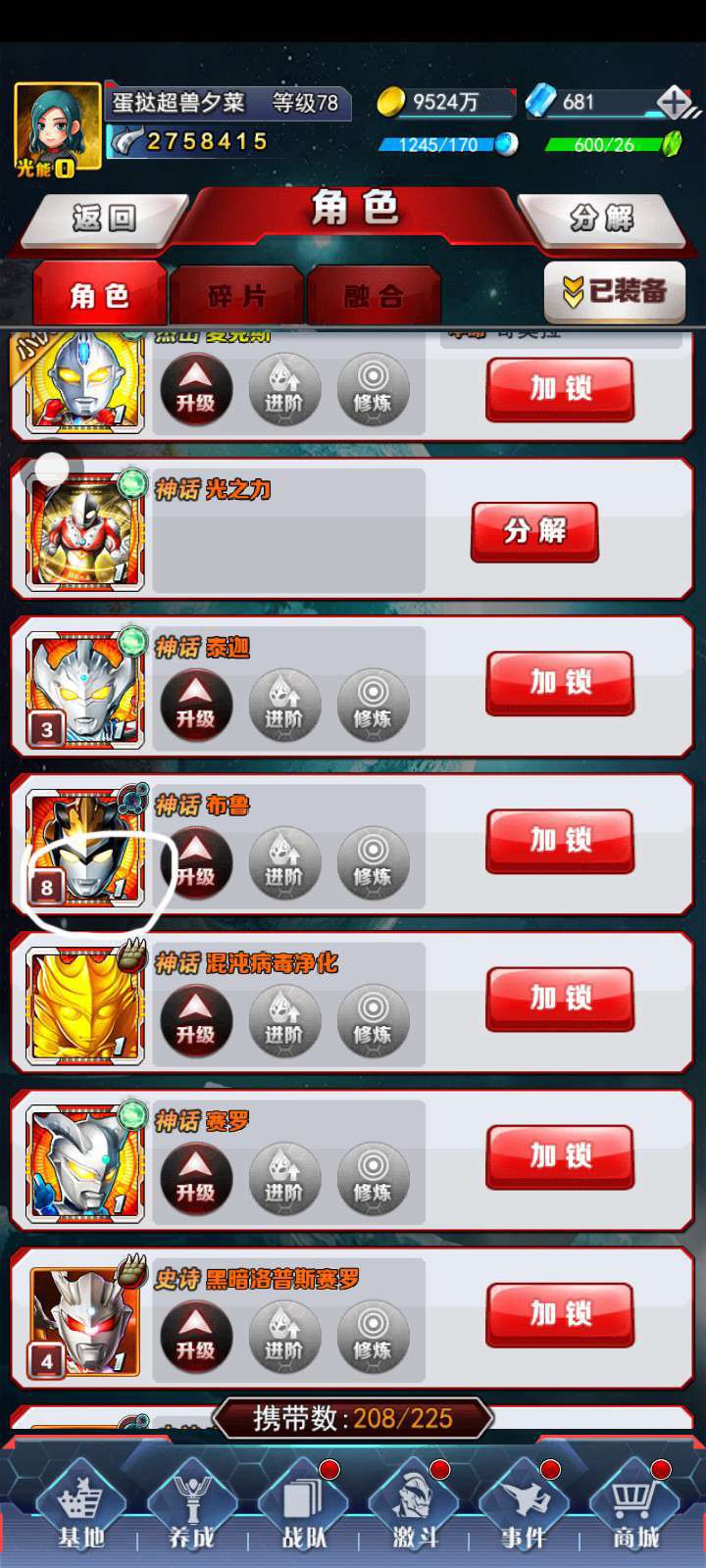The width and height of the screenshot is (706, 1568).
Task: Lock 神话 泰迦 with 加锁
Action: 560,682
